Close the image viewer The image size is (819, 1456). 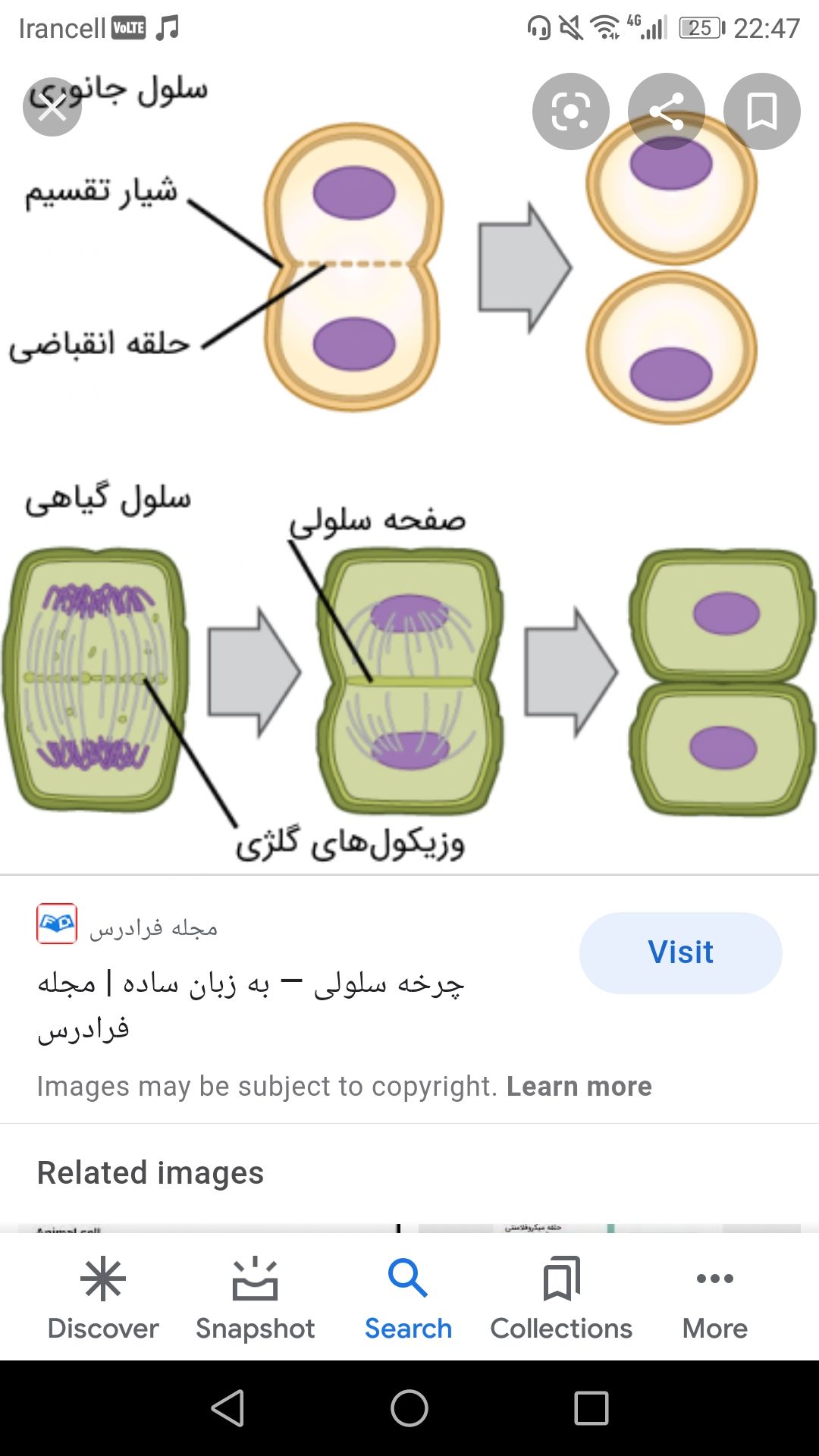tap(52, 108)
